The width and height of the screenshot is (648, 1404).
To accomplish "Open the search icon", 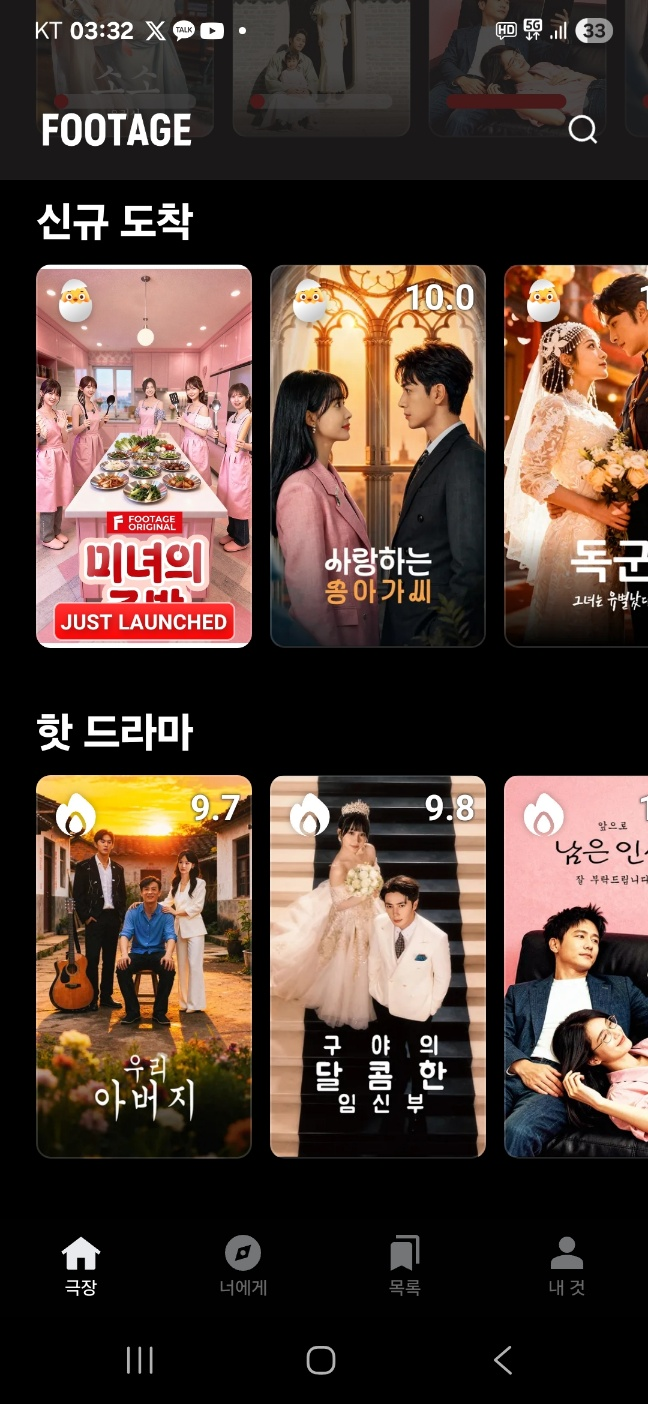I will [582, 130].
